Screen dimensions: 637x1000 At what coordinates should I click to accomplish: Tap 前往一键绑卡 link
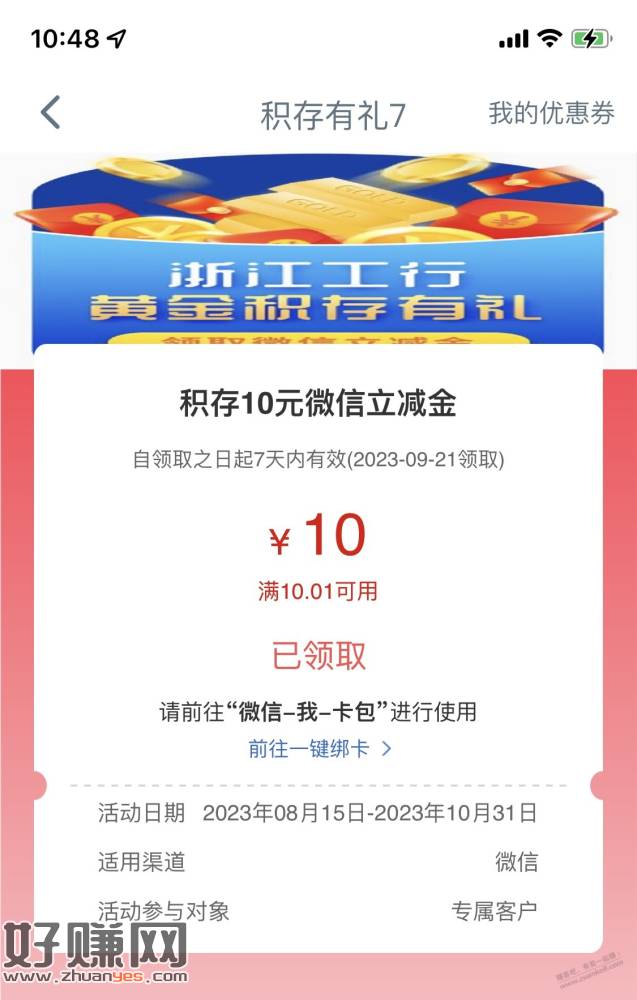click(x=319, y=748)
